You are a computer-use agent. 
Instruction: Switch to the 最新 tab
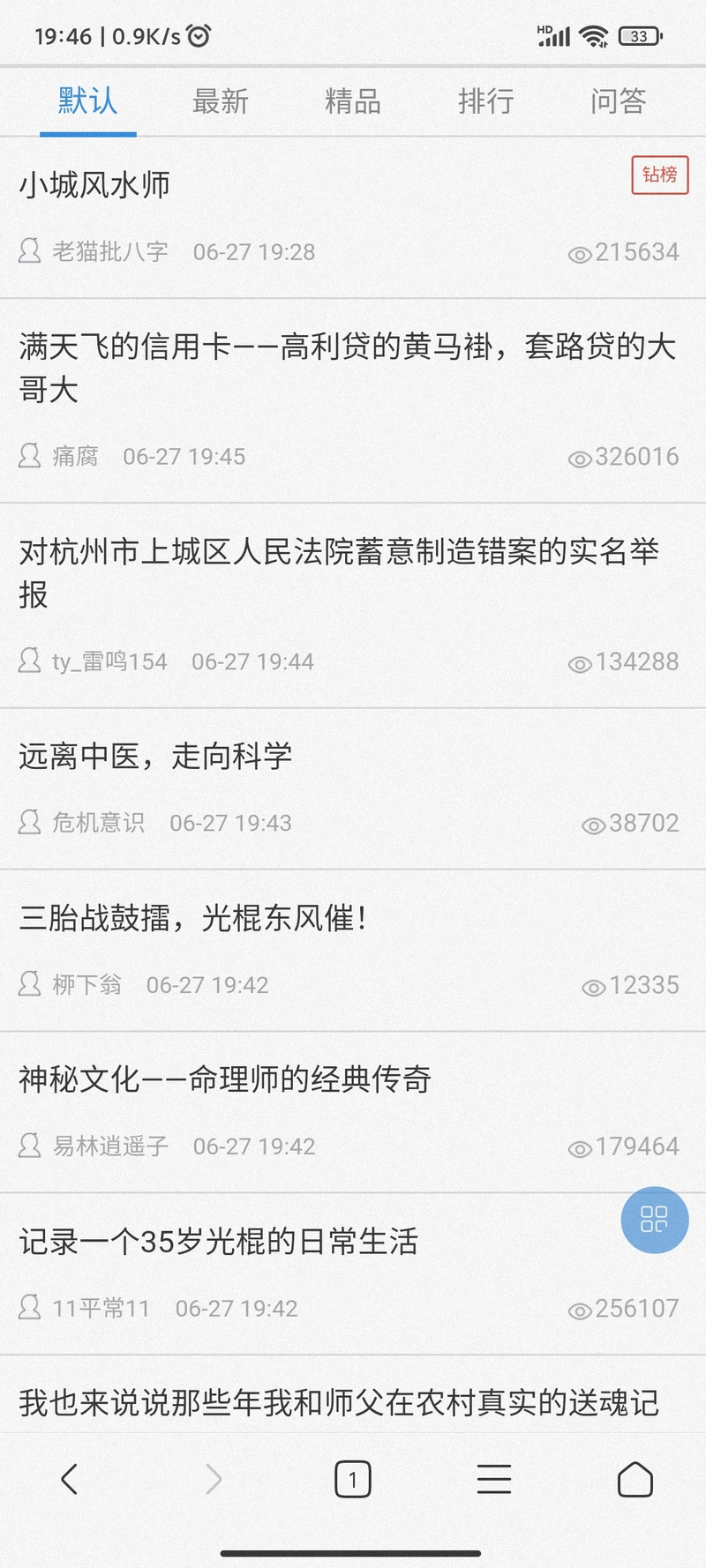tap(221, 101)
